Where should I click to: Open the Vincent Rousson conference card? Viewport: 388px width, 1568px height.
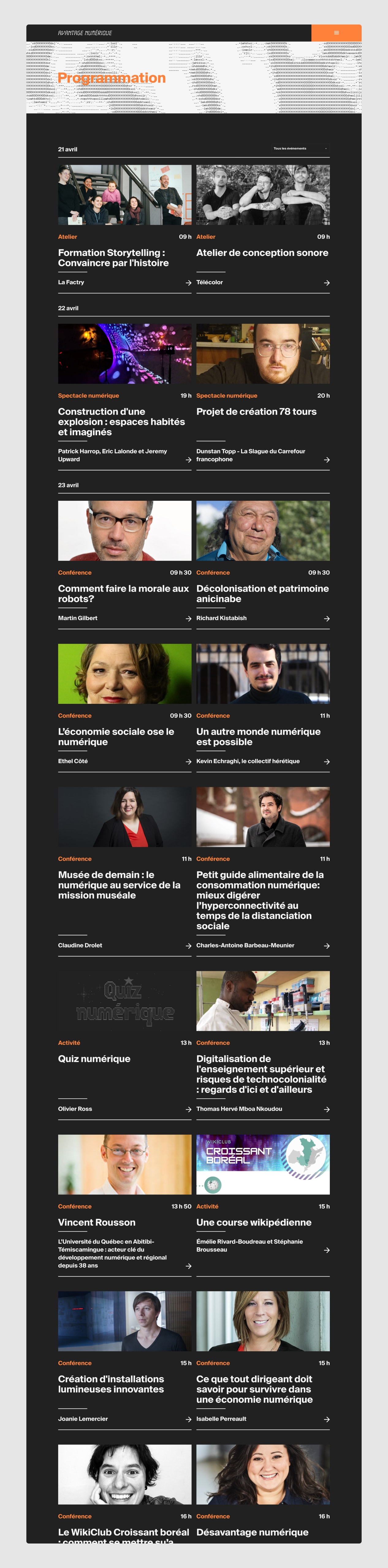click(97, 1222)
